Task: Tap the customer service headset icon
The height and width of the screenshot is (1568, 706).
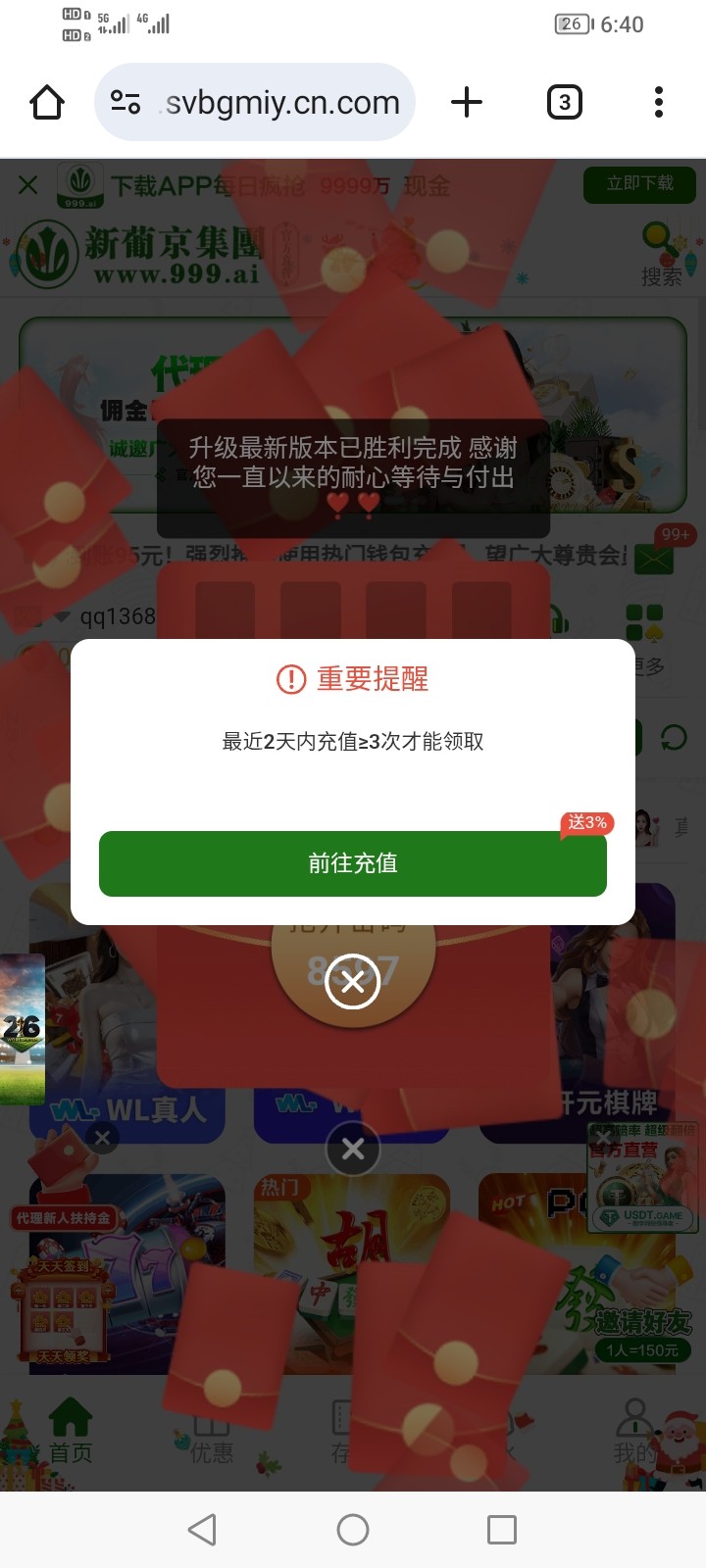Action: (x=557, y=619)
